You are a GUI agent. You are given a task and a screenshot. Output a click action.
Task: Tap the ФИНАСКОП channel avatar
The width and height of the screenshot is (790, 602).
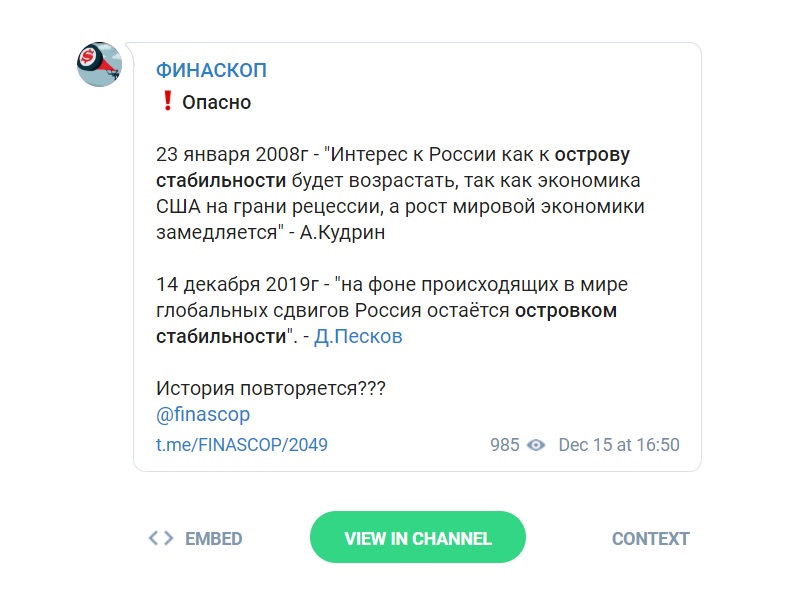pos(99,64)
